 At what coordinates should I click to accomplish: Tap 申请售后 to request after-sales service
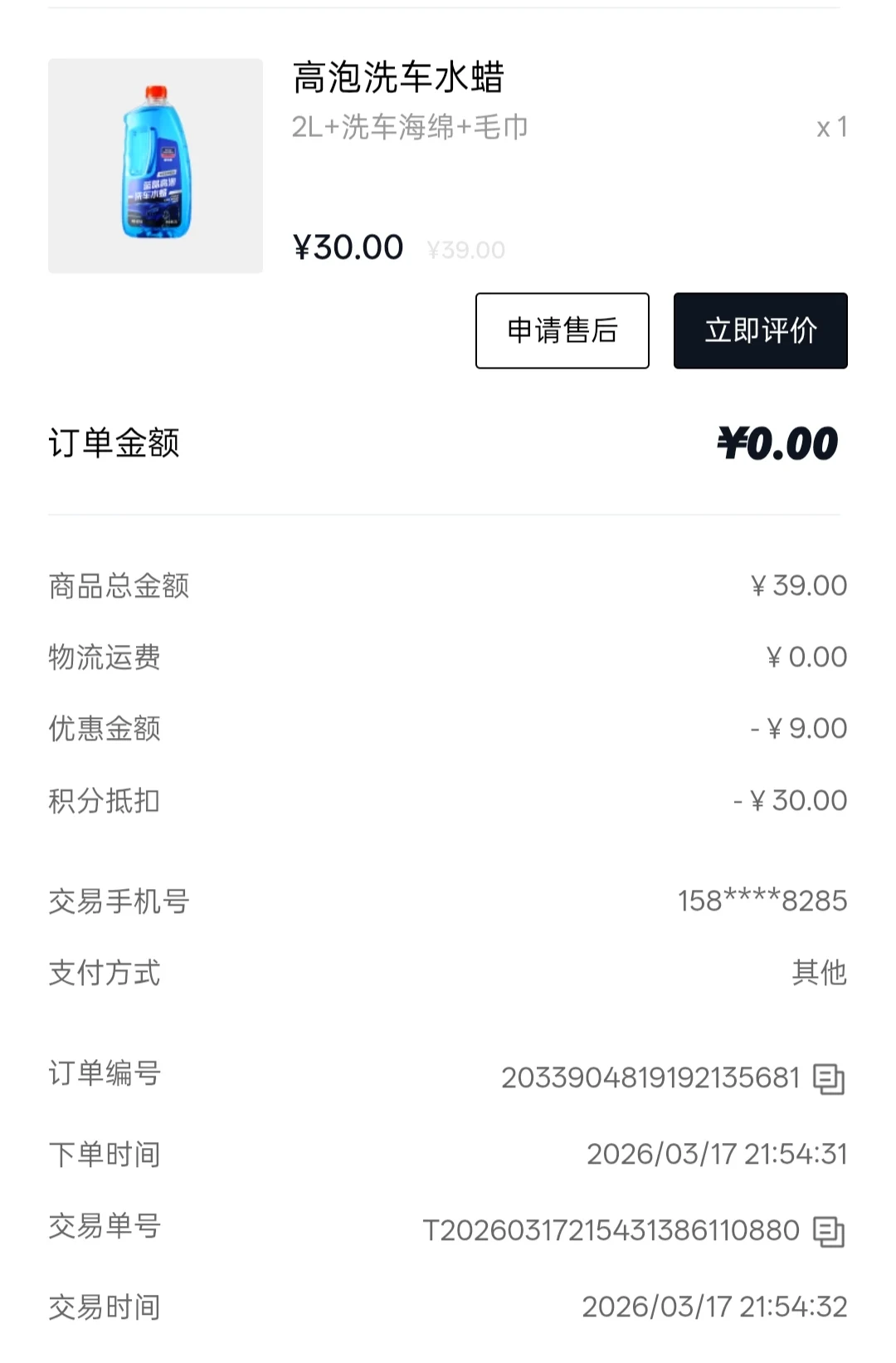tap(562, 330)
